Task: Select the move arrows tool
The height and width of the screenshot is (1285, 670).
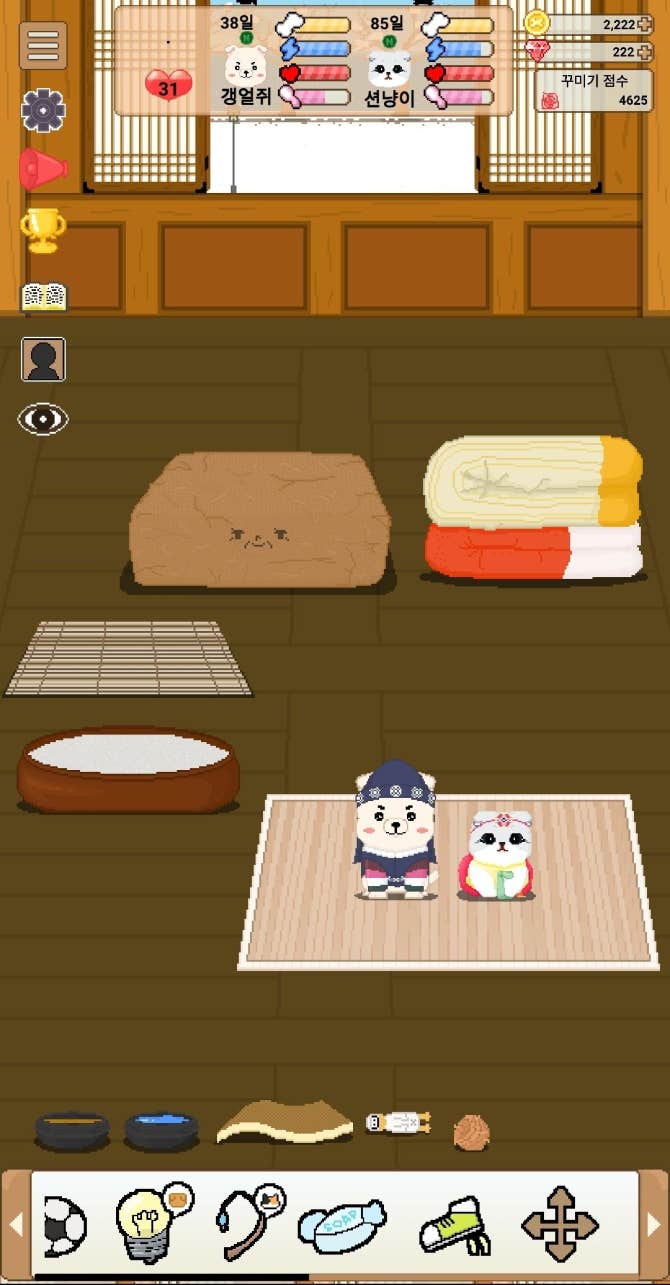Action: tap(560, 1225)
